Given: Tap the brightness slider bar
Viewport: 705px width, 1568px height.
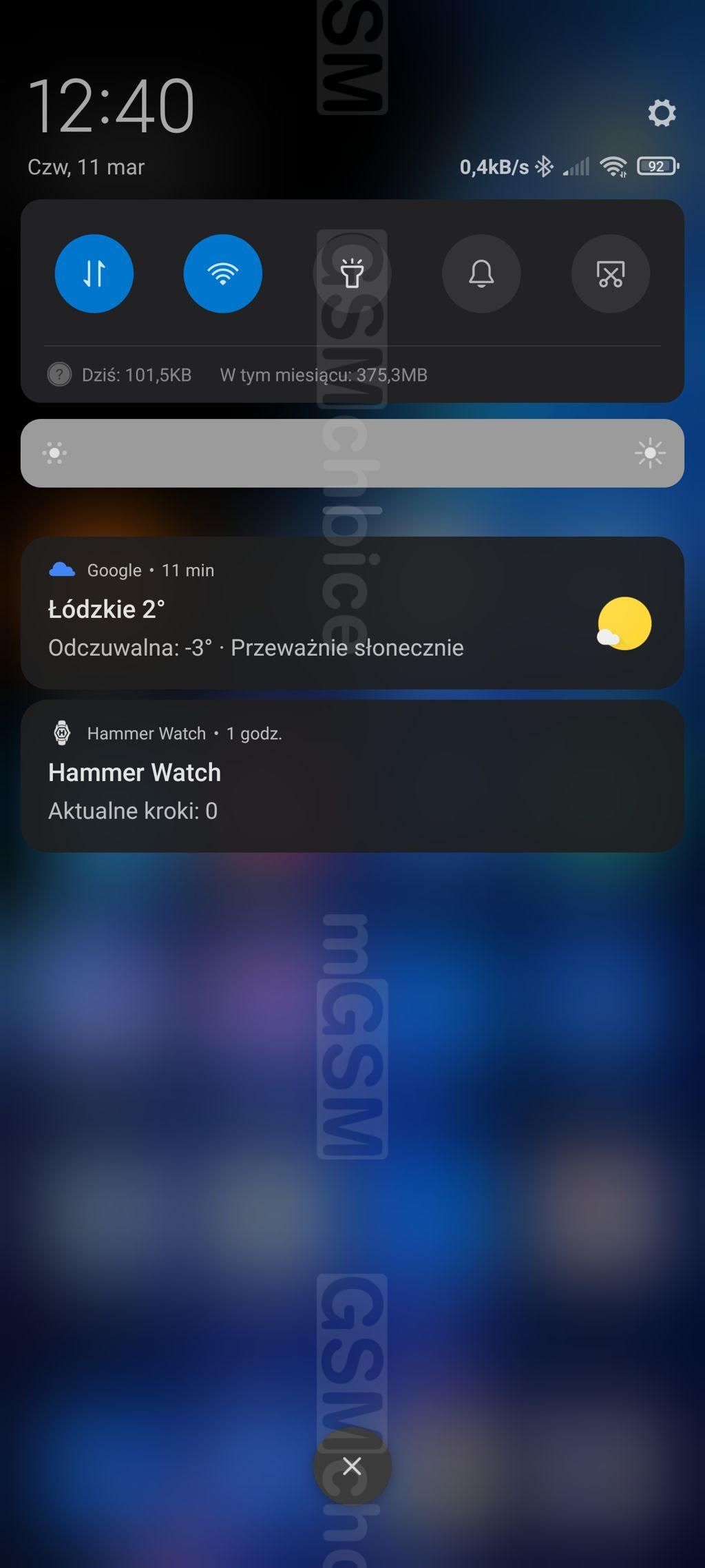Looking at the screenshot, I should click(x=352, y=453).
